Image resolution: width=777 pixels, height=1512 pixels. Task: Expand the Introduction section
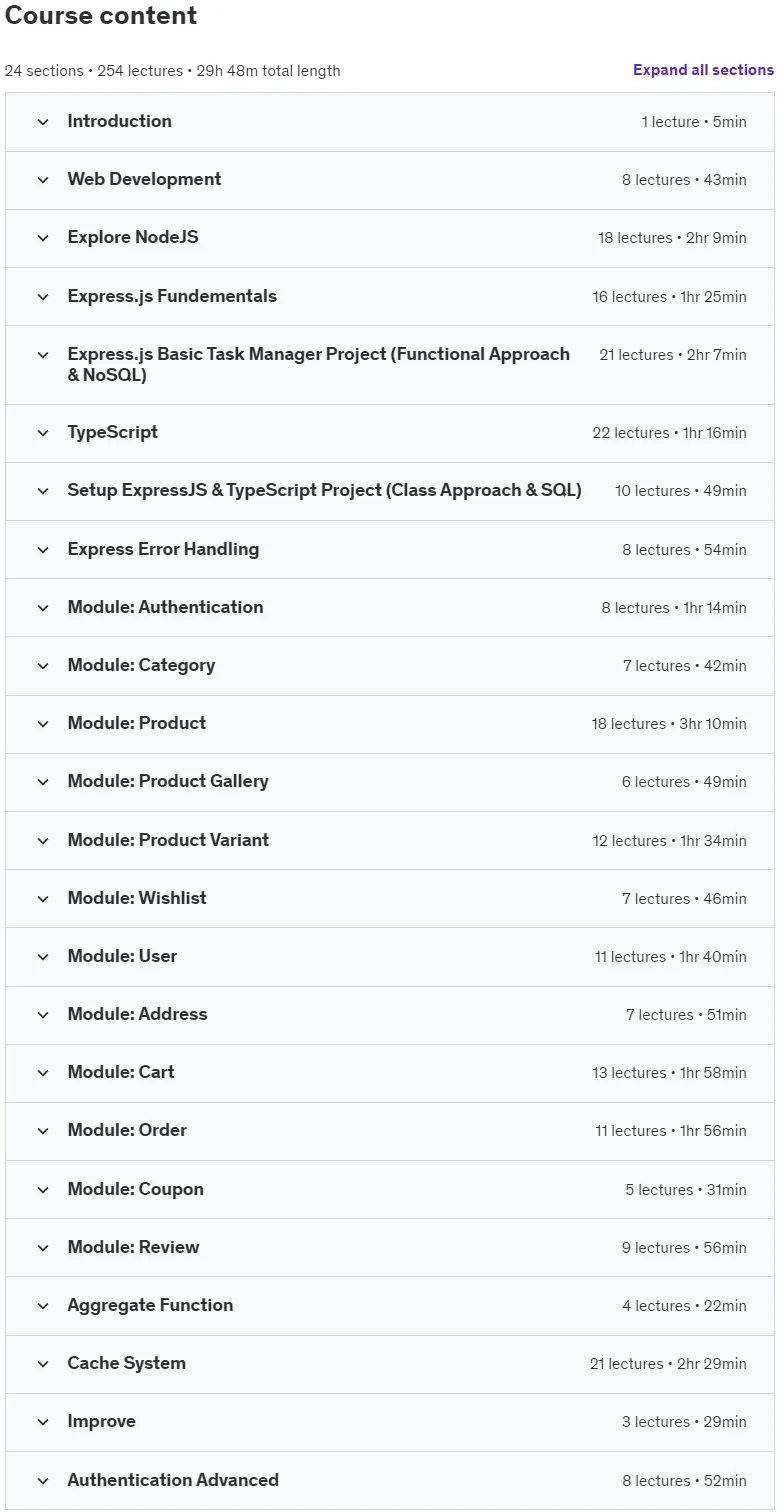(390, 122)
